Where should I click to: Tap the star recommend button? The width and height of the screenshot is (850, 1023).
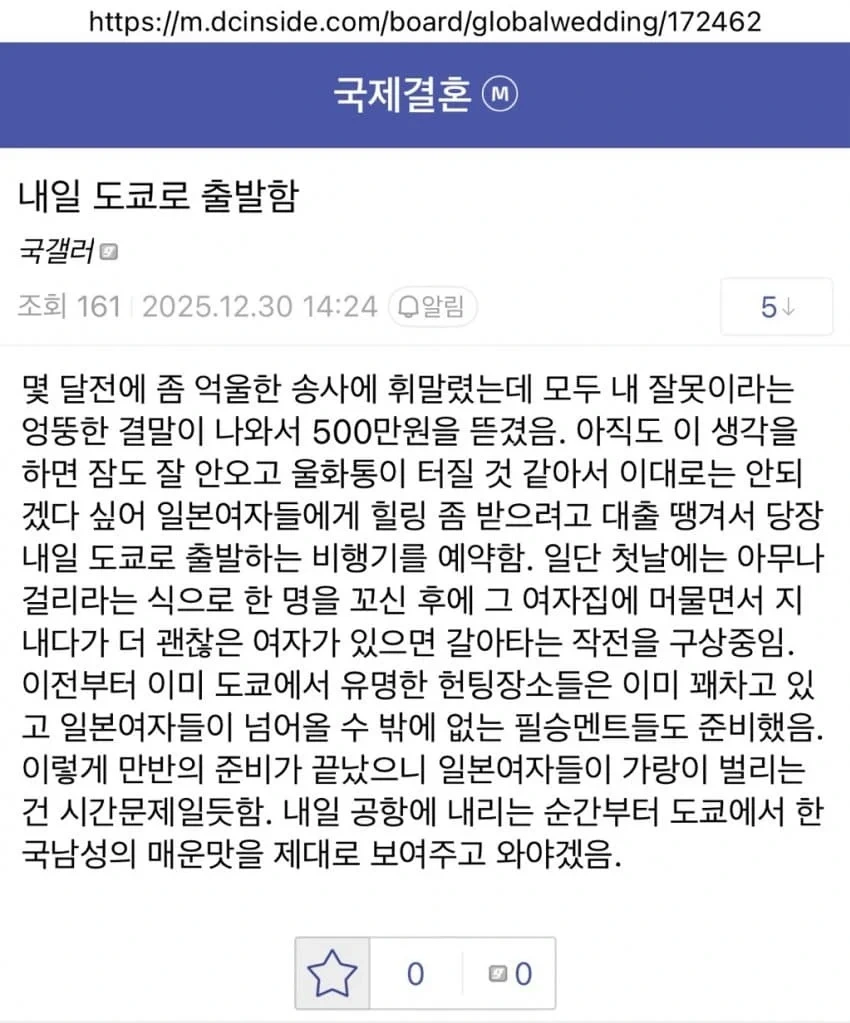pyautogui.click(x=332, y=973)
